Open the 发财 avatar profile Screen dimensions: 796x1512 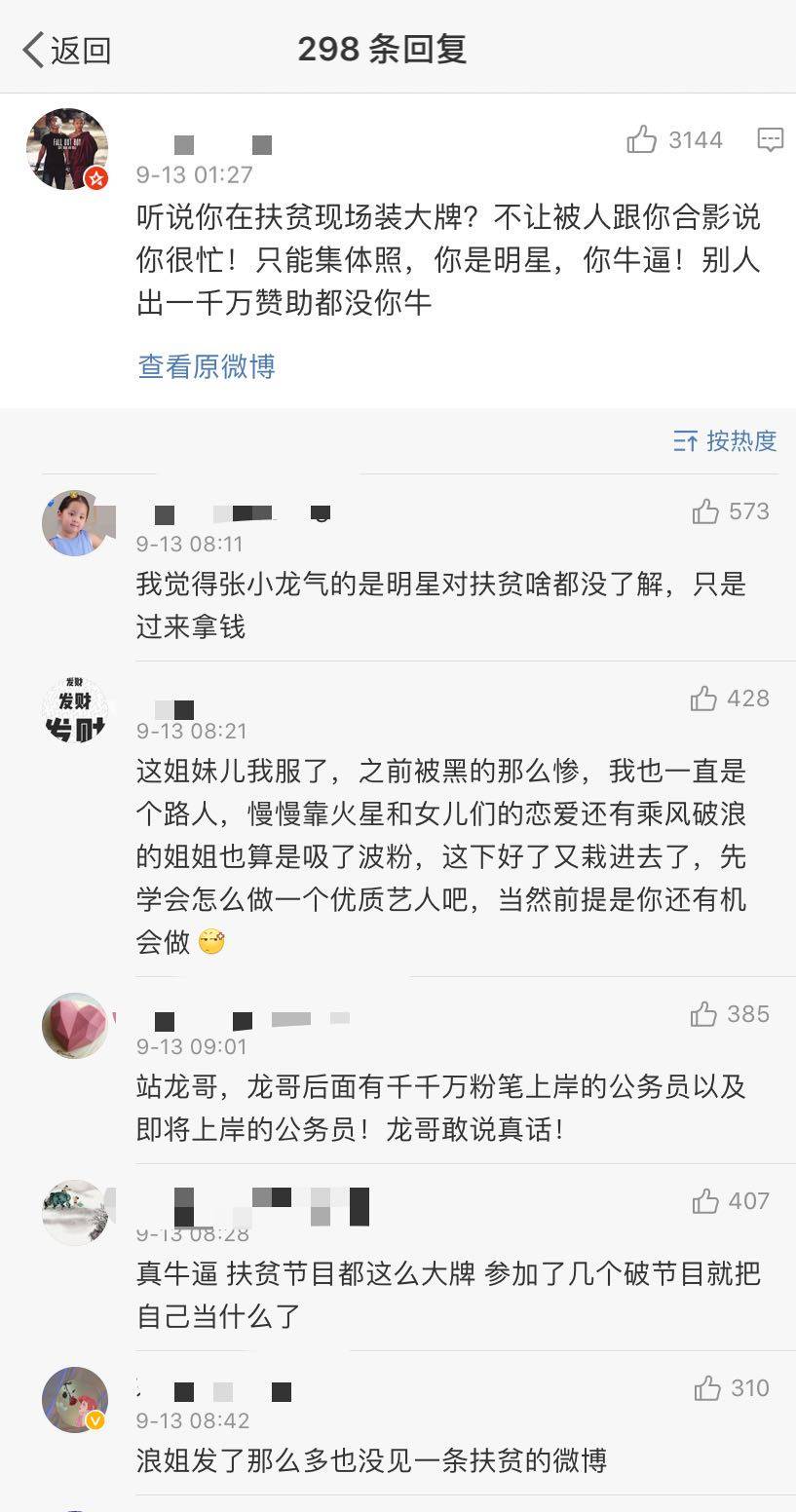74,710
